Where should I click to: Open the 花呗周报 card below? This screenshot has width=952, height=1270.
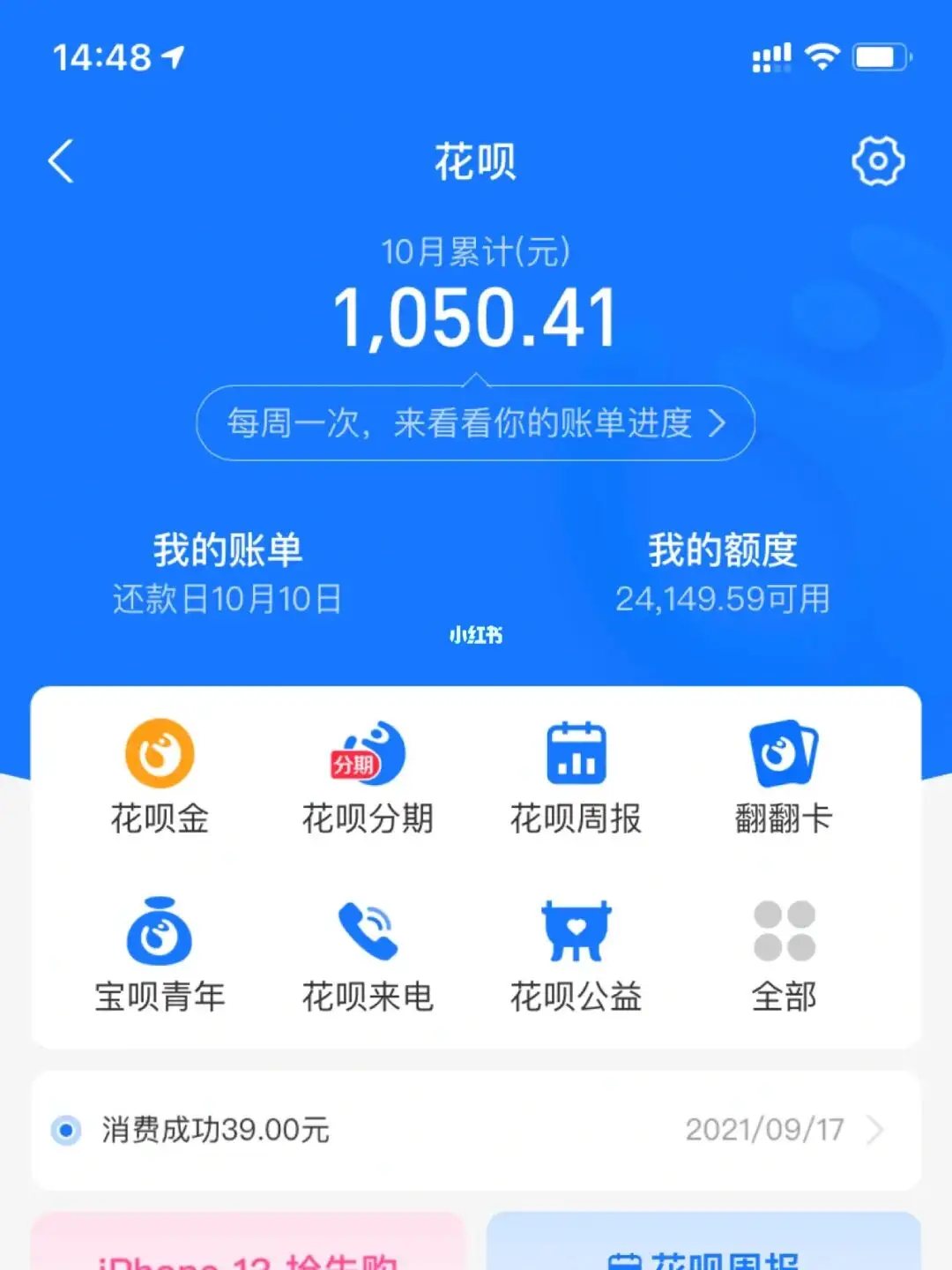pyautogui.click(x=703, y=1245)
